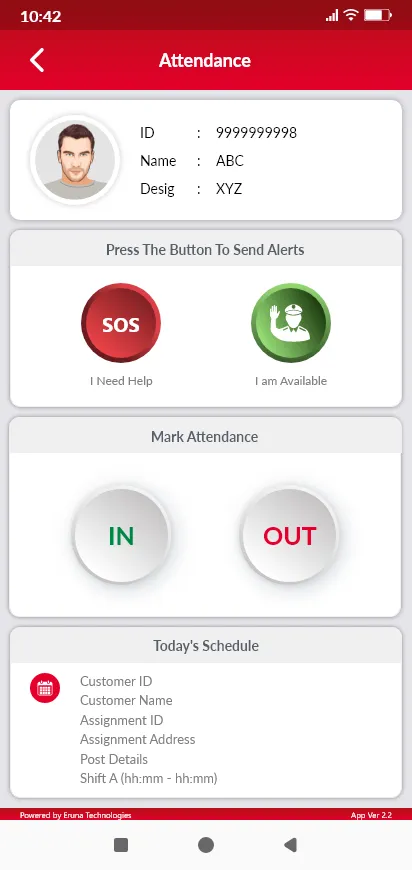412x870 pixels.
Task: Go back from the Attendance screen
Action: (37, 60)
